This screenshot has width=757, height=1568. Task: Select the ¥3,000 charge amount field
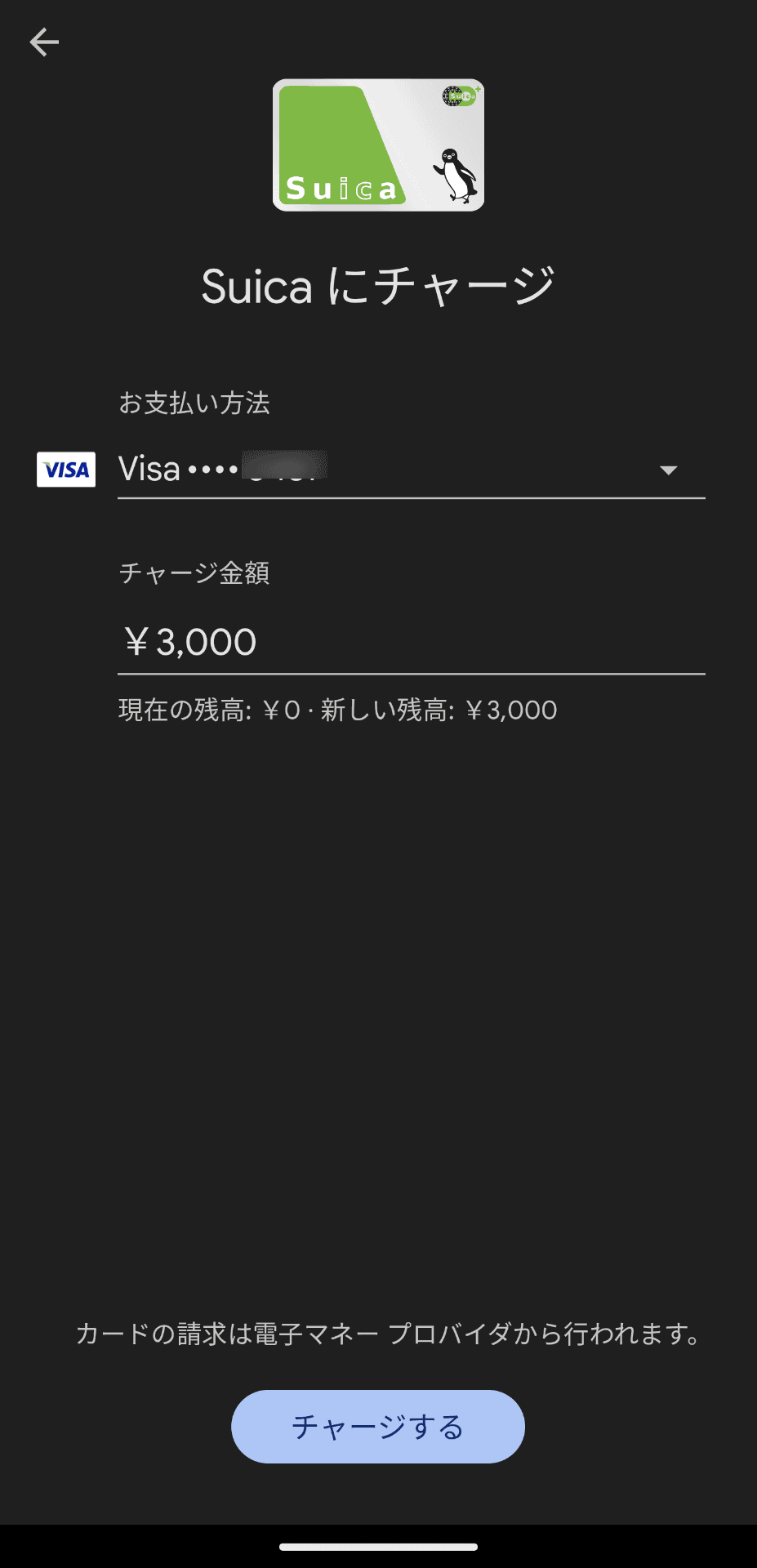189,641
